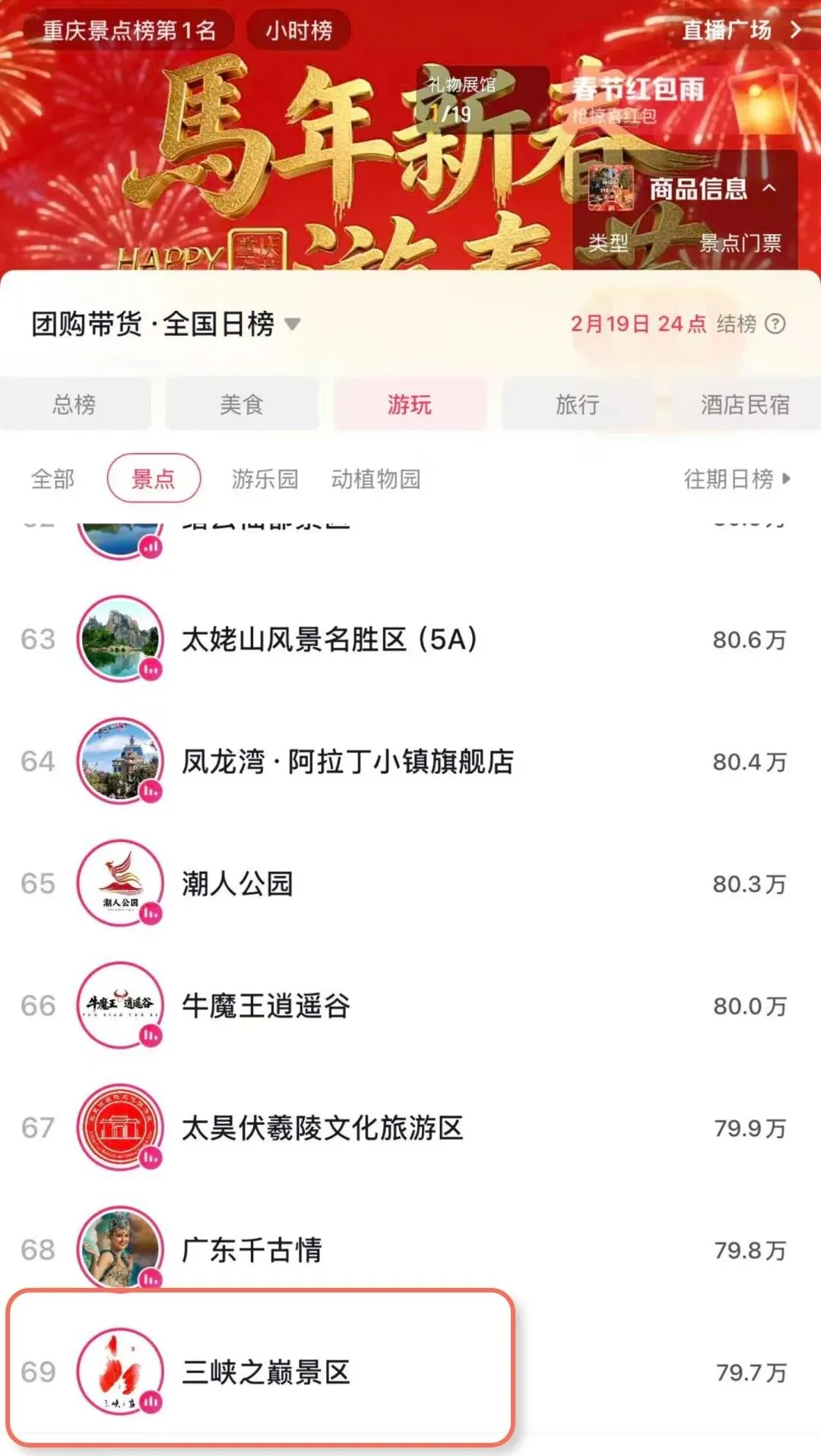Switch to the 旅行 tab

click(x=578, y=404)
